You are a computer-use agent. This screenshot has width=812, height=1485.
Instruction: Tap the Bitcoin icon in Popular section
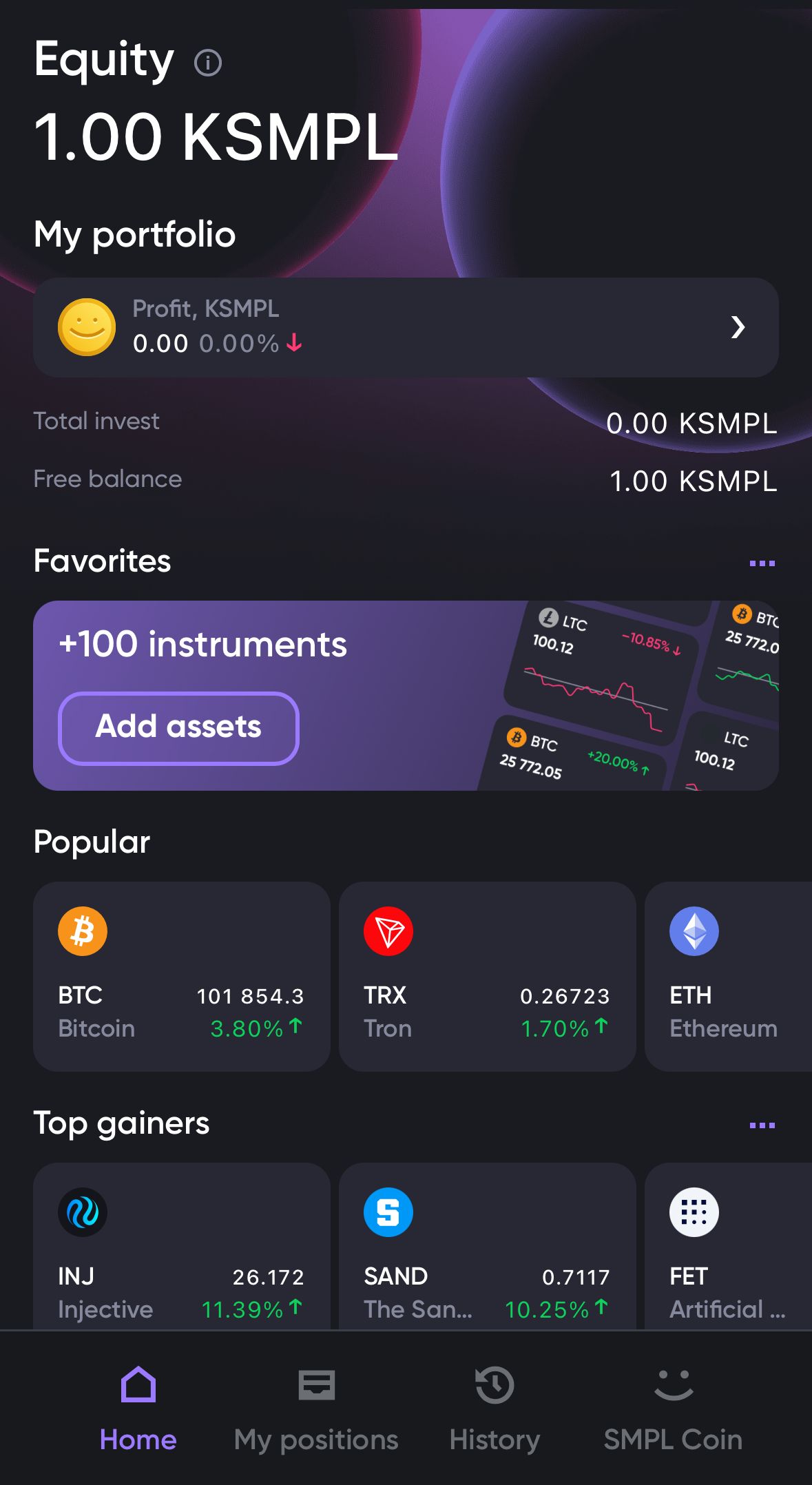83,930
